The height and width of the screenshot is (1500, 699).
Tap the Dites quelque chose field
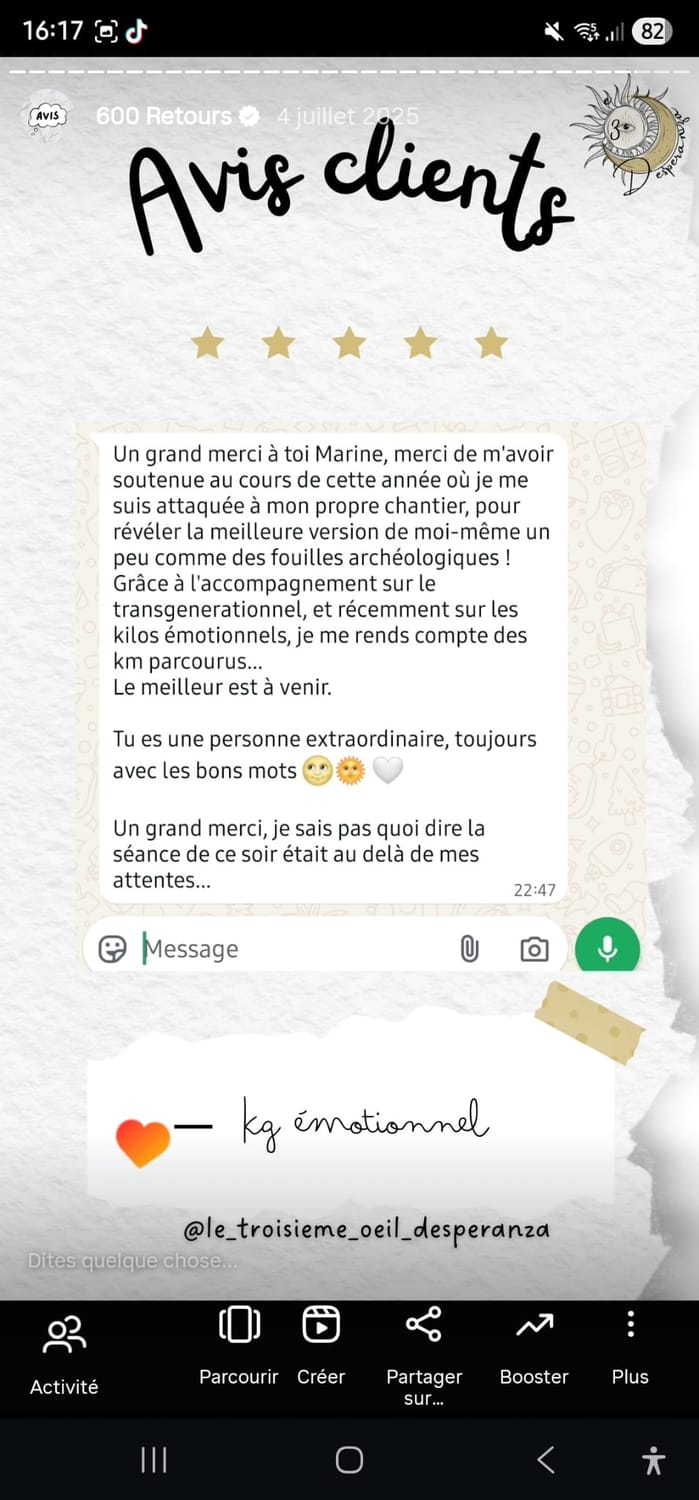coord(133,1261)
